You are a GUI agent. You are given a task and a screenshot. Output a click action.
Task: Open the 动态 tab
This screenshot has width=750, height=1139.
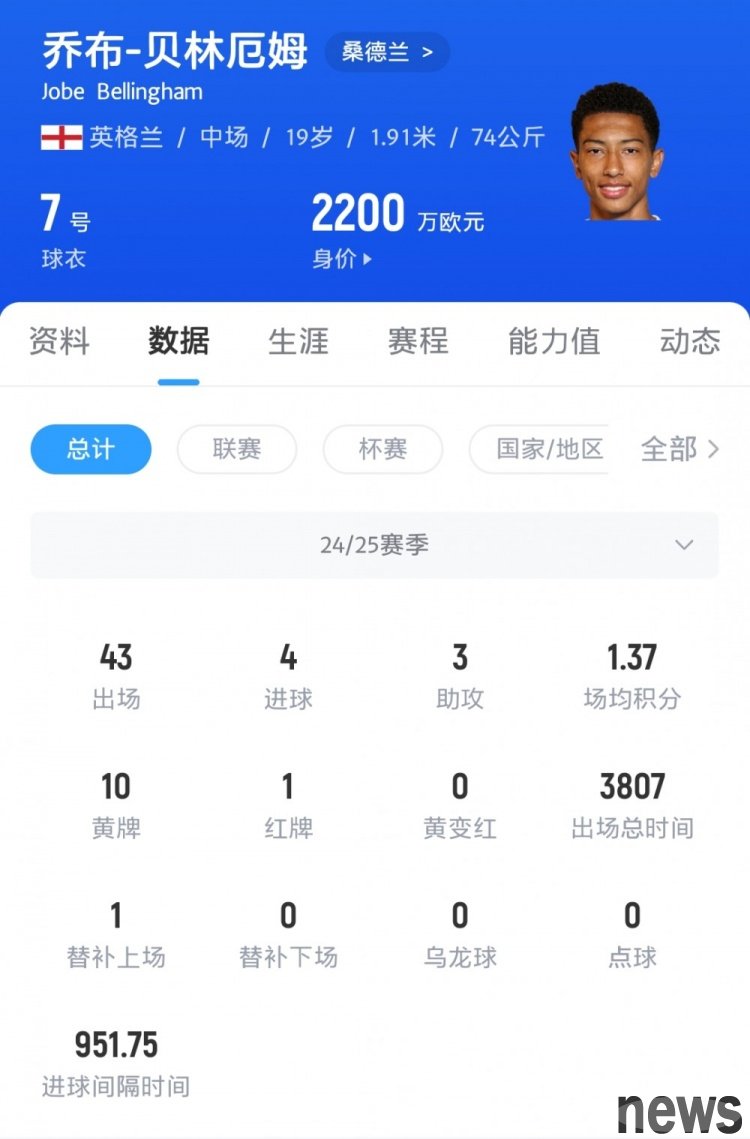[690, 341]
